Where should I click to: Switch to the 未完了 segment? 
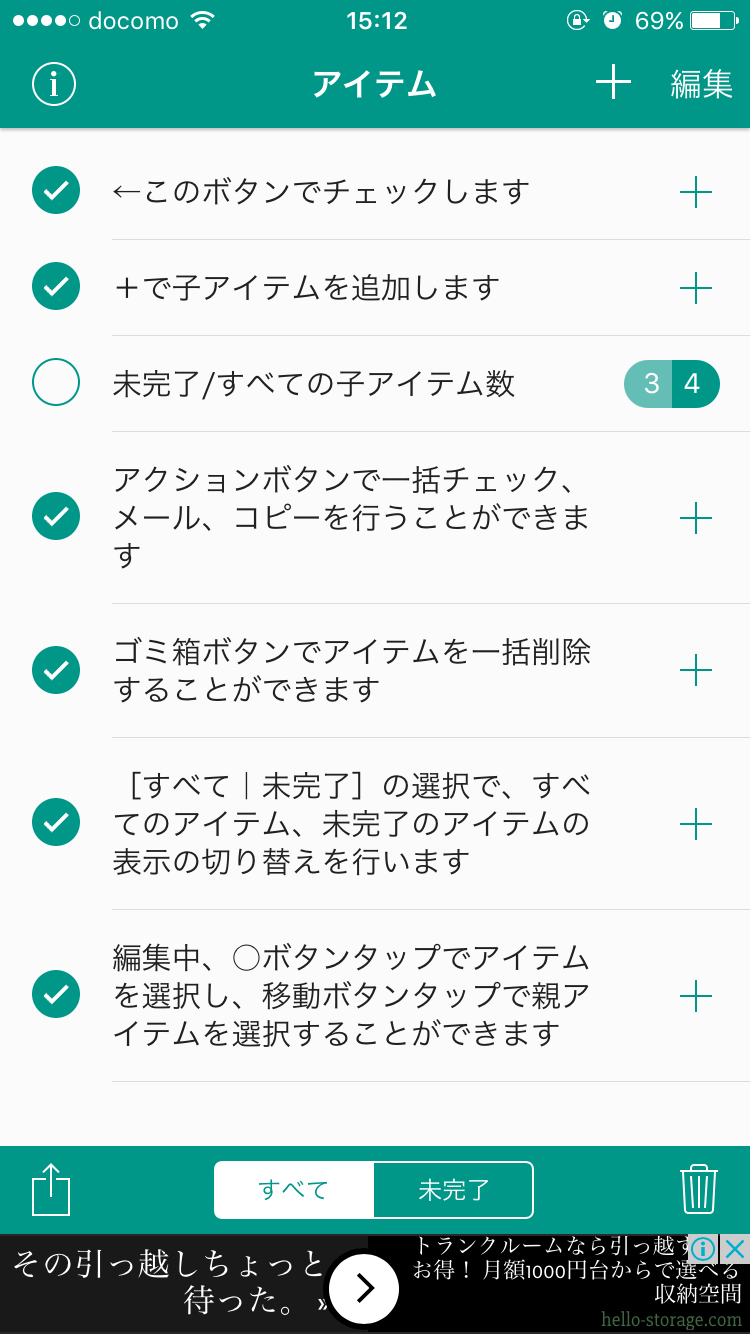point(454,1190)
